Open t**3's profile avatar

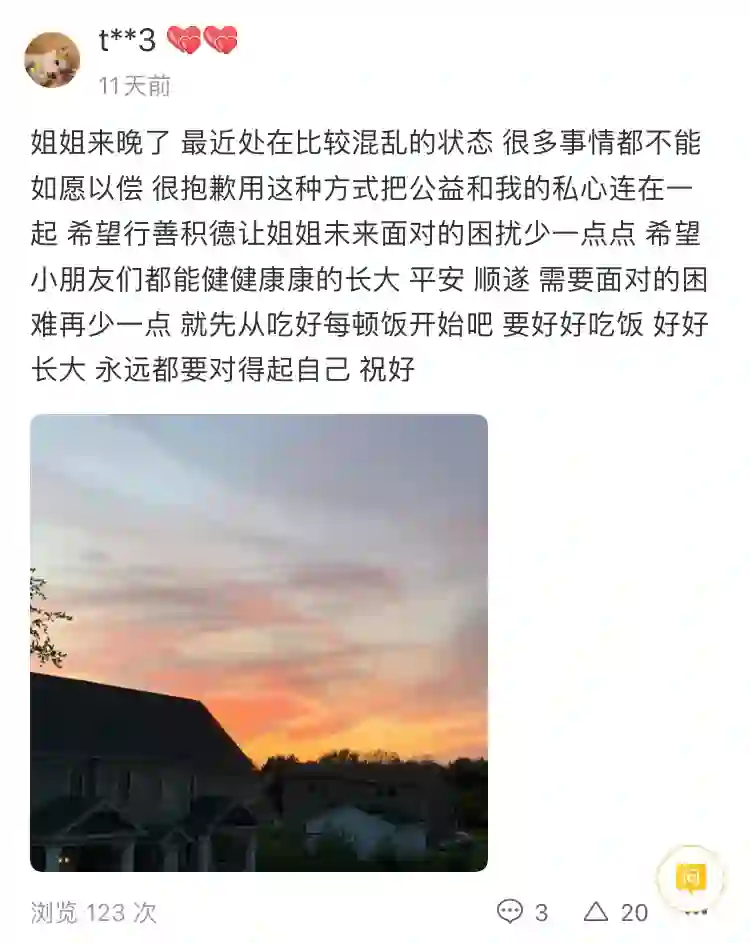click(x=51, y=59)
